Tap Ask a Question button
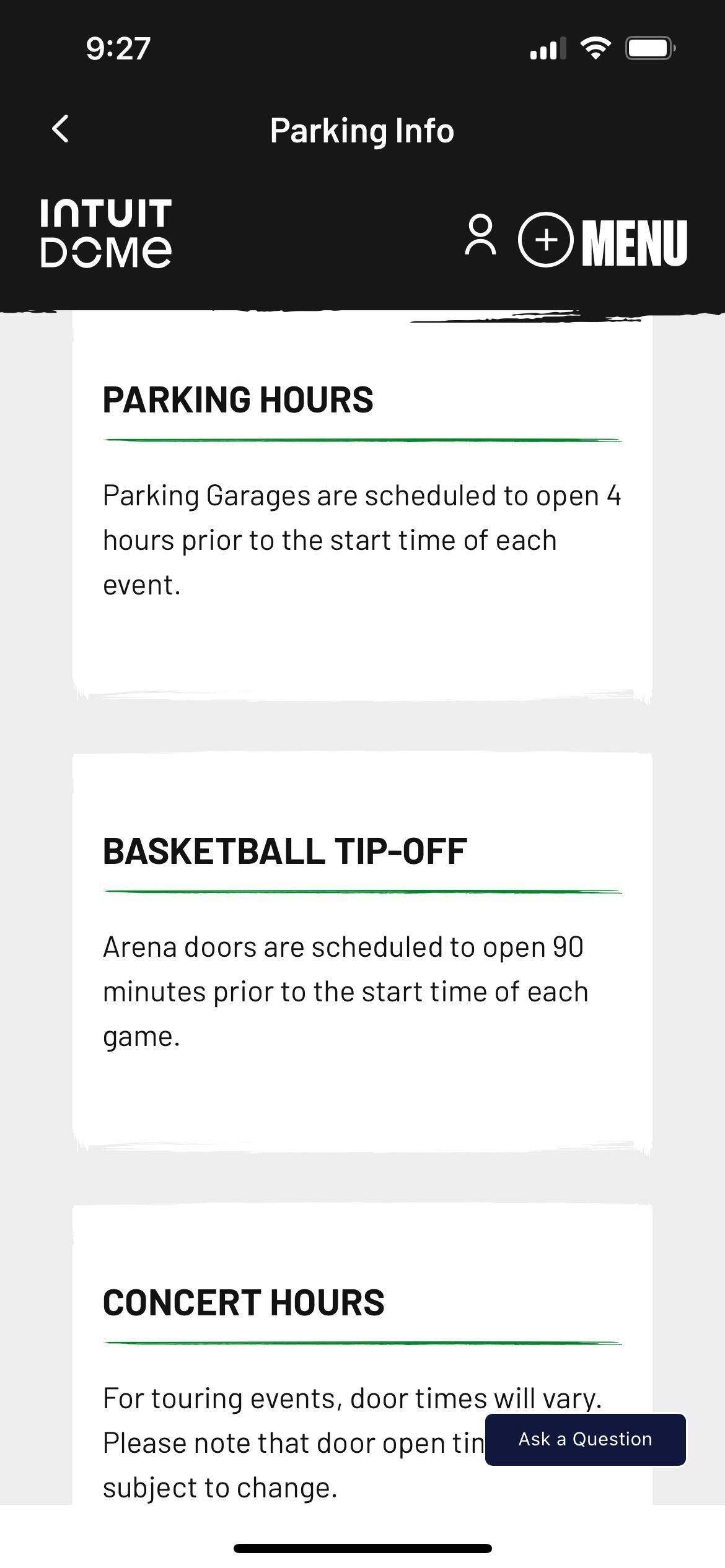The height and width of the screenshot is (1568, 725). [585, 1439]
